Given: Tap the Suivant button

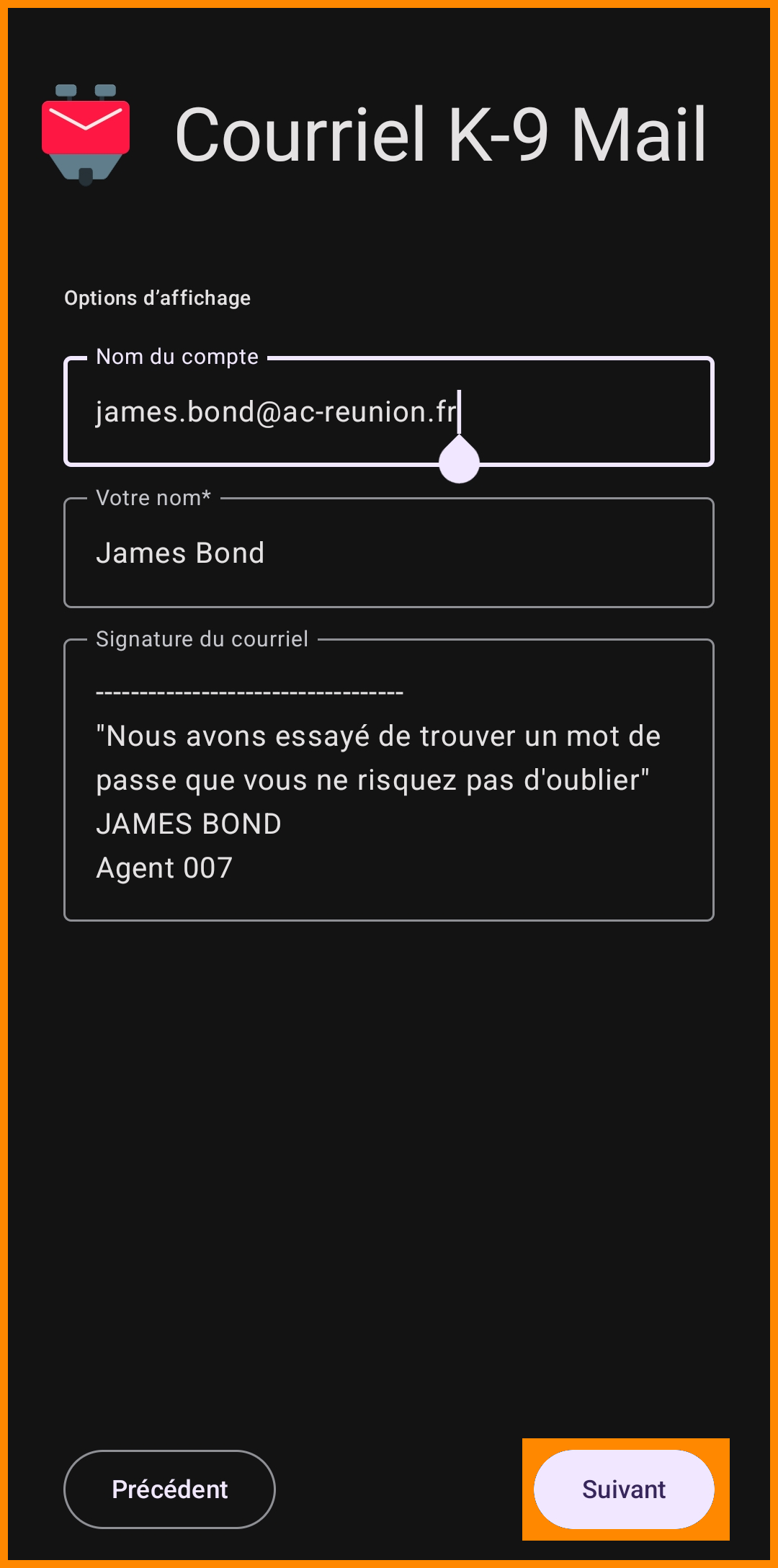Looking at the screenshot, I should (x=624, y=1489).
